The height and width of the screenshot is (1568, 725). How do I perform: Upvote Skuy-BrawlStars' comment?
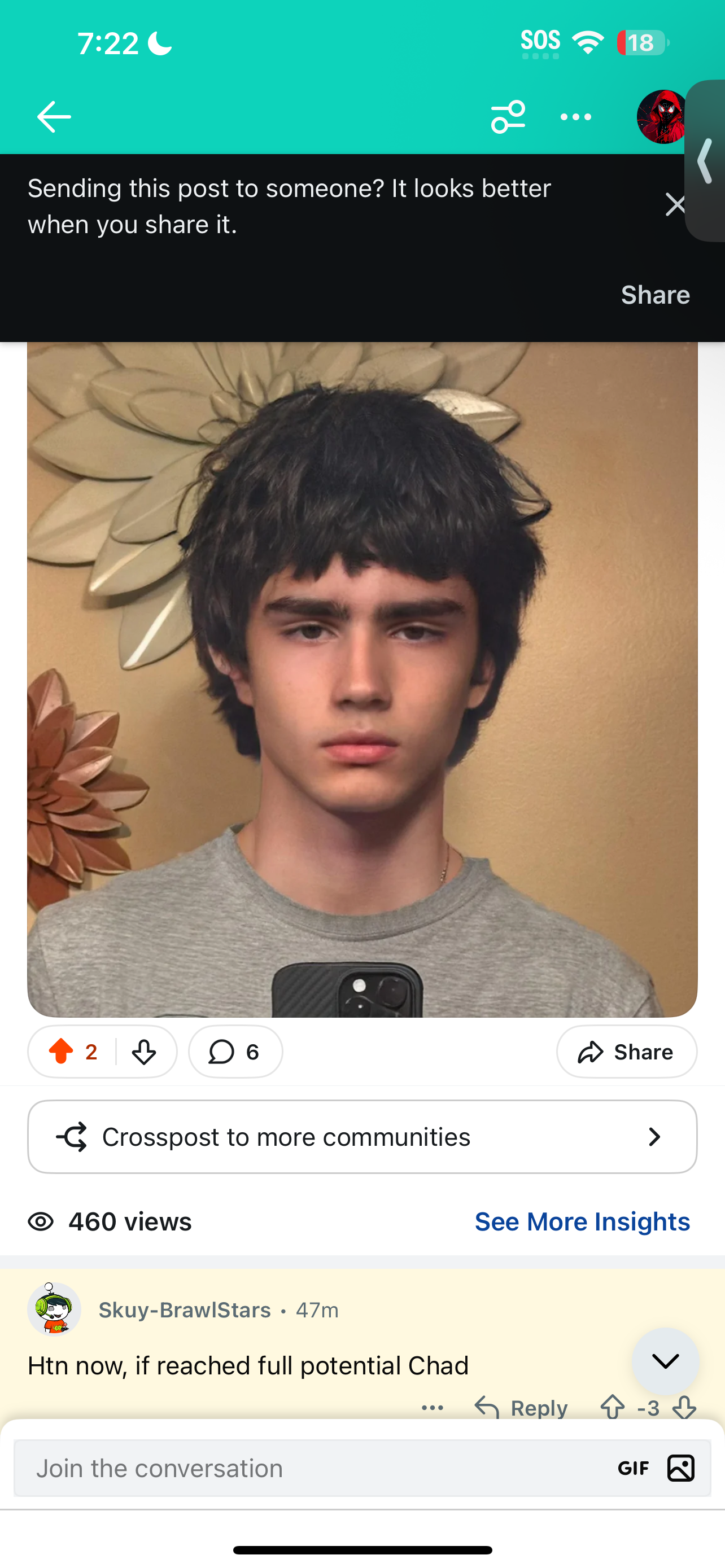pyautogui.click(x=613, y=1407)
